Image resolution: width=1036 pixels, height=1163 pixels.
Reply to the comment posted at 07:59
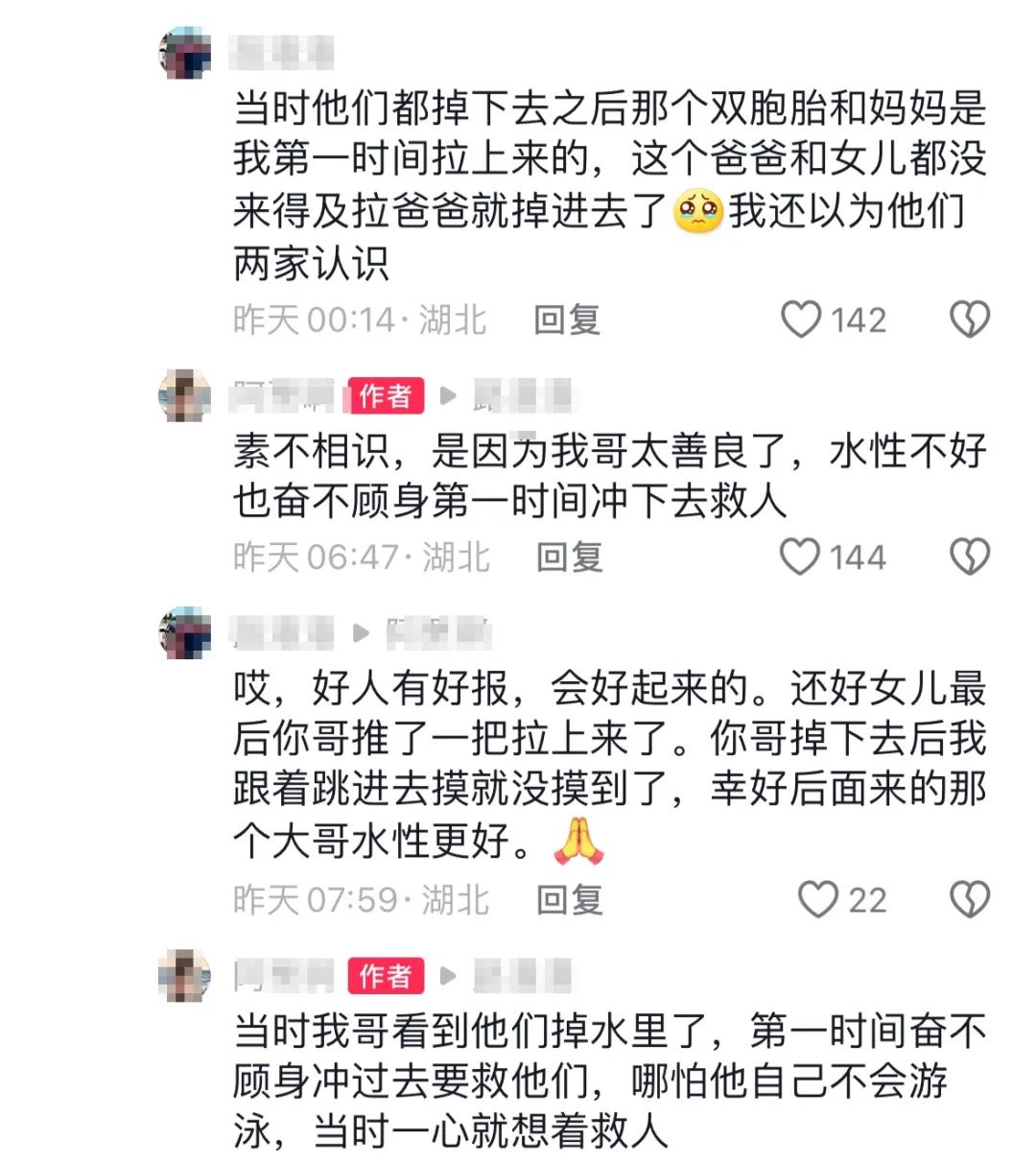point(569,899)
